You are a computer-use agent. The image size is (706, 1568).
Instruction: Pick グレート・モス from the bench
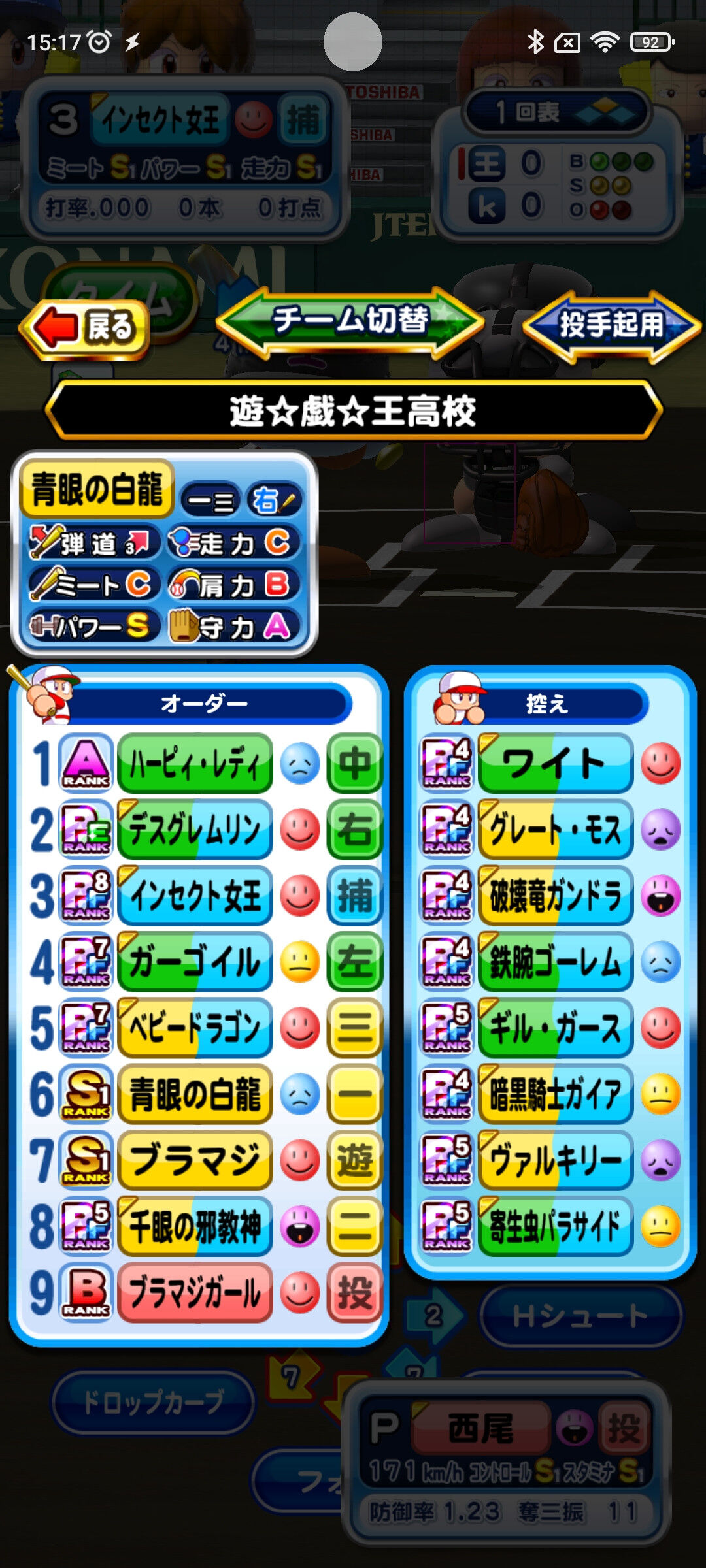coord(555,829)
